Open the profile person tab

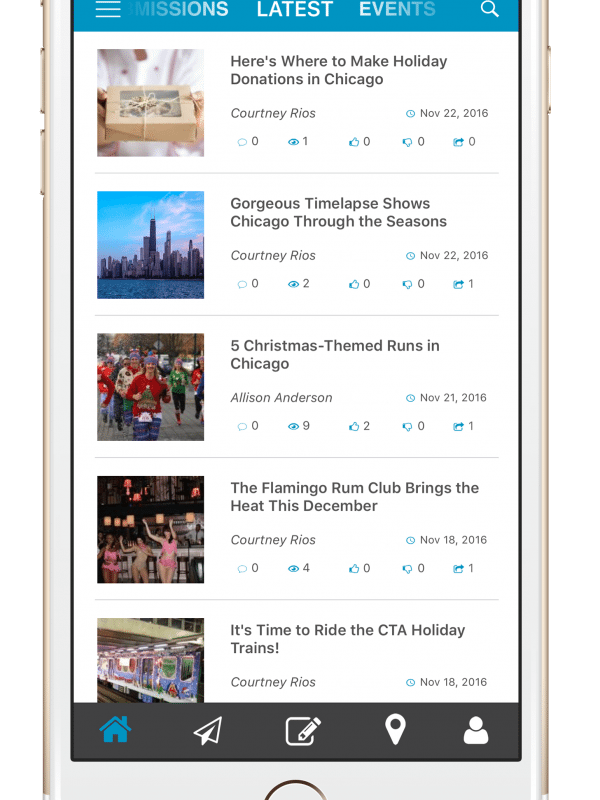[x=476, y=731]
